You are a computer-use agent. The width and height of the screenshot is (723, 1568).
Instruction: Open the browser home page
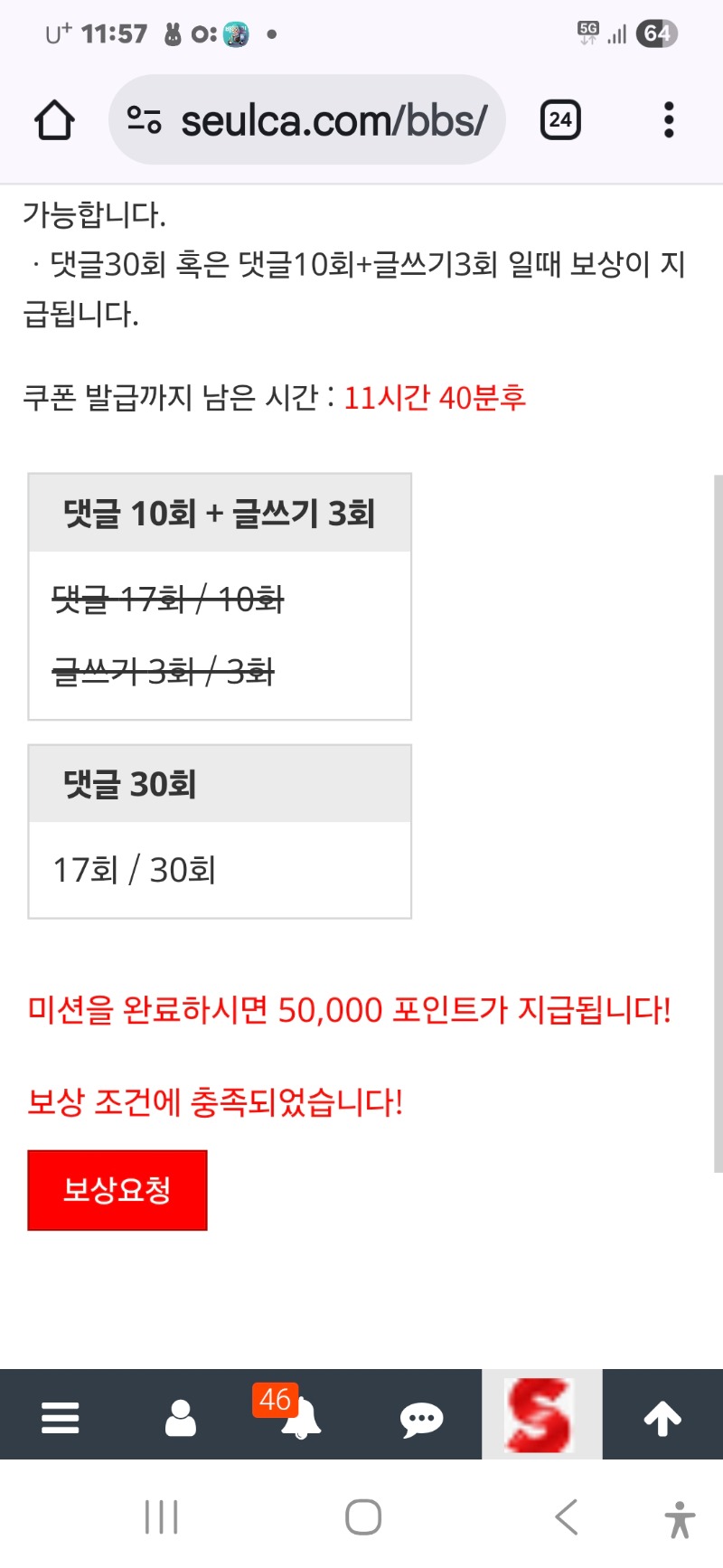[54, 120]
